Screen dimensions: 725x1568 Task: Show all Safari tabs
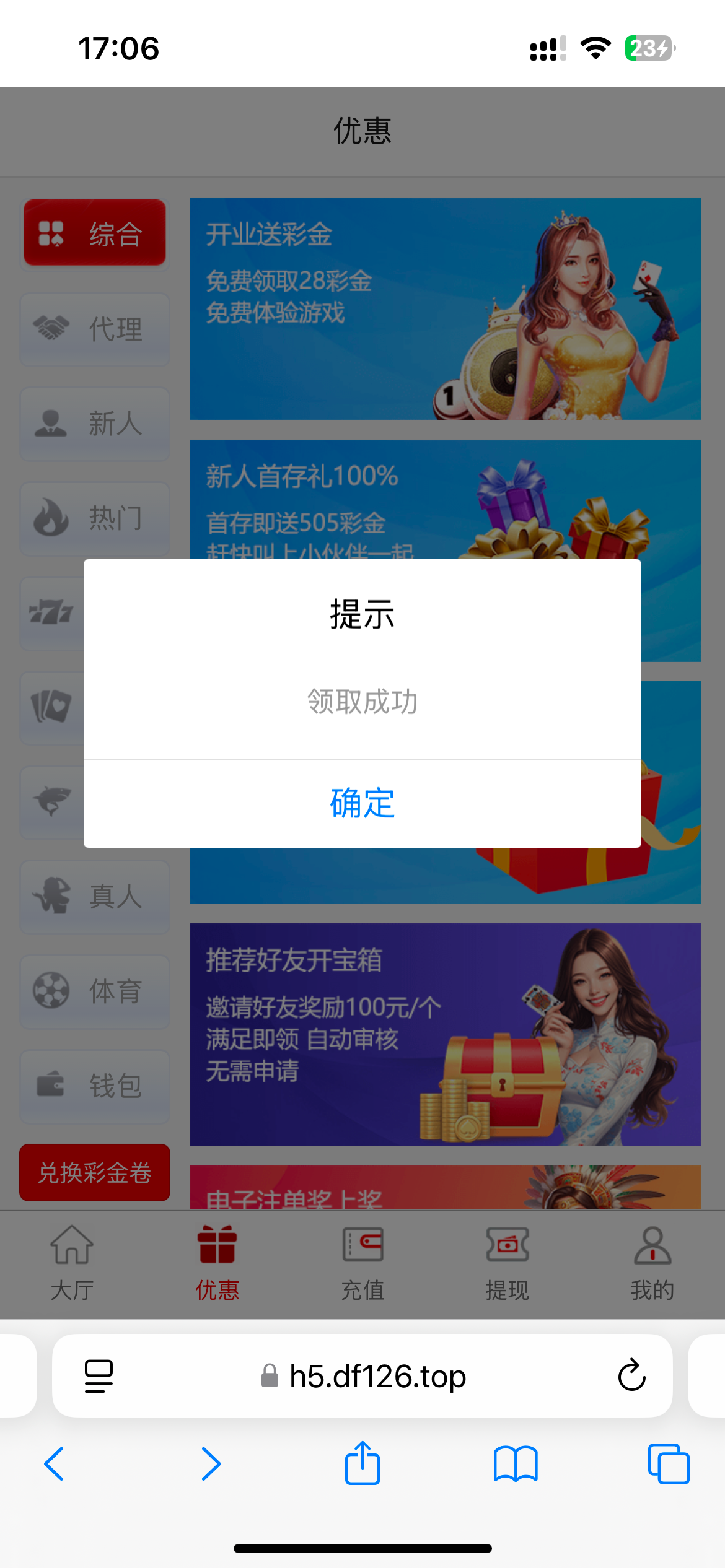click(x=668, y=1464)
